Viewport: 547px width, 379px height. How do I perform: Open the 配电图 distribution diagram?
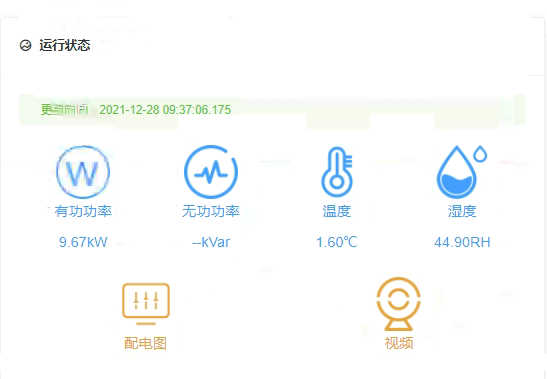point(146,304)
